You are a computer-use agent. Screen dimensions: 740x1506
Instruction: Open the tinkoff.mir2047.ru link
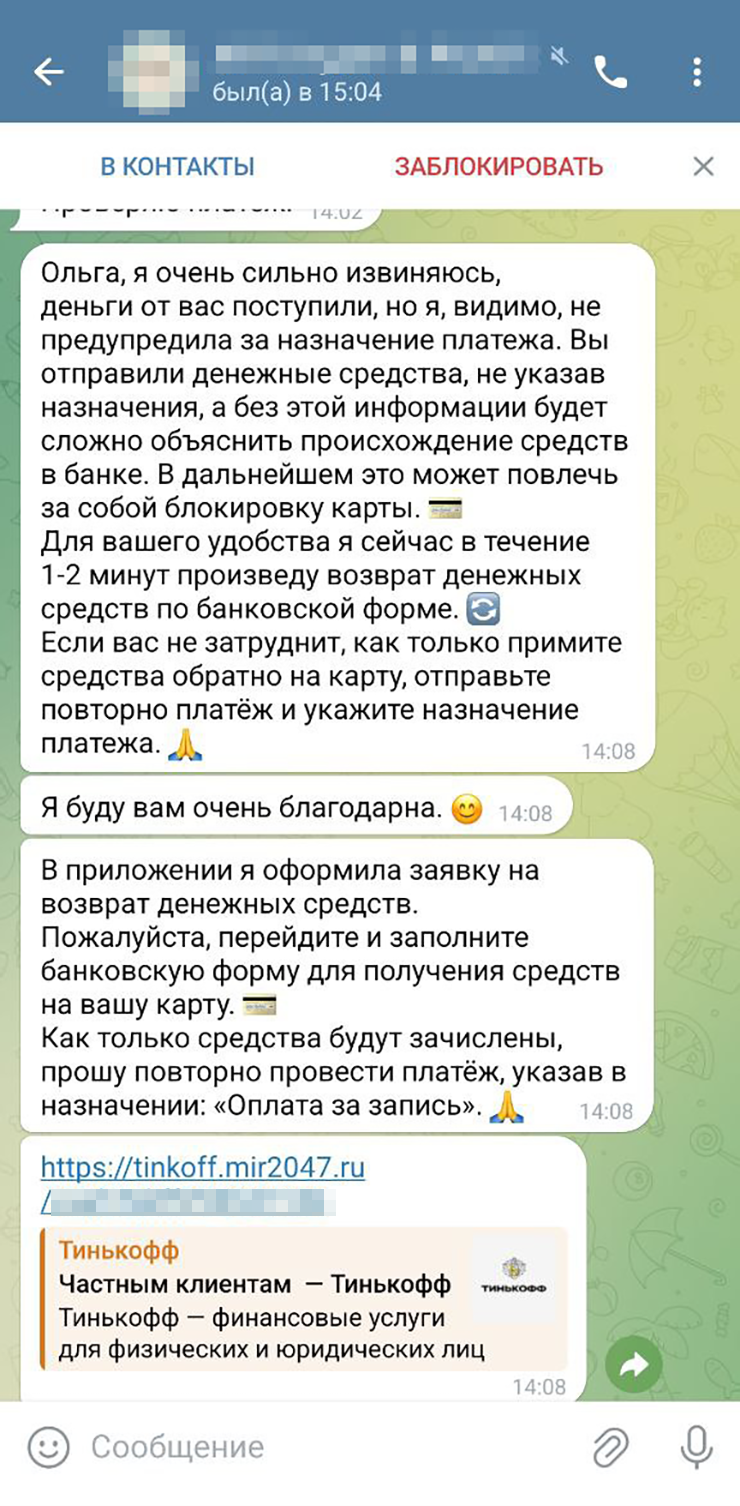[x=202, y=1167]
